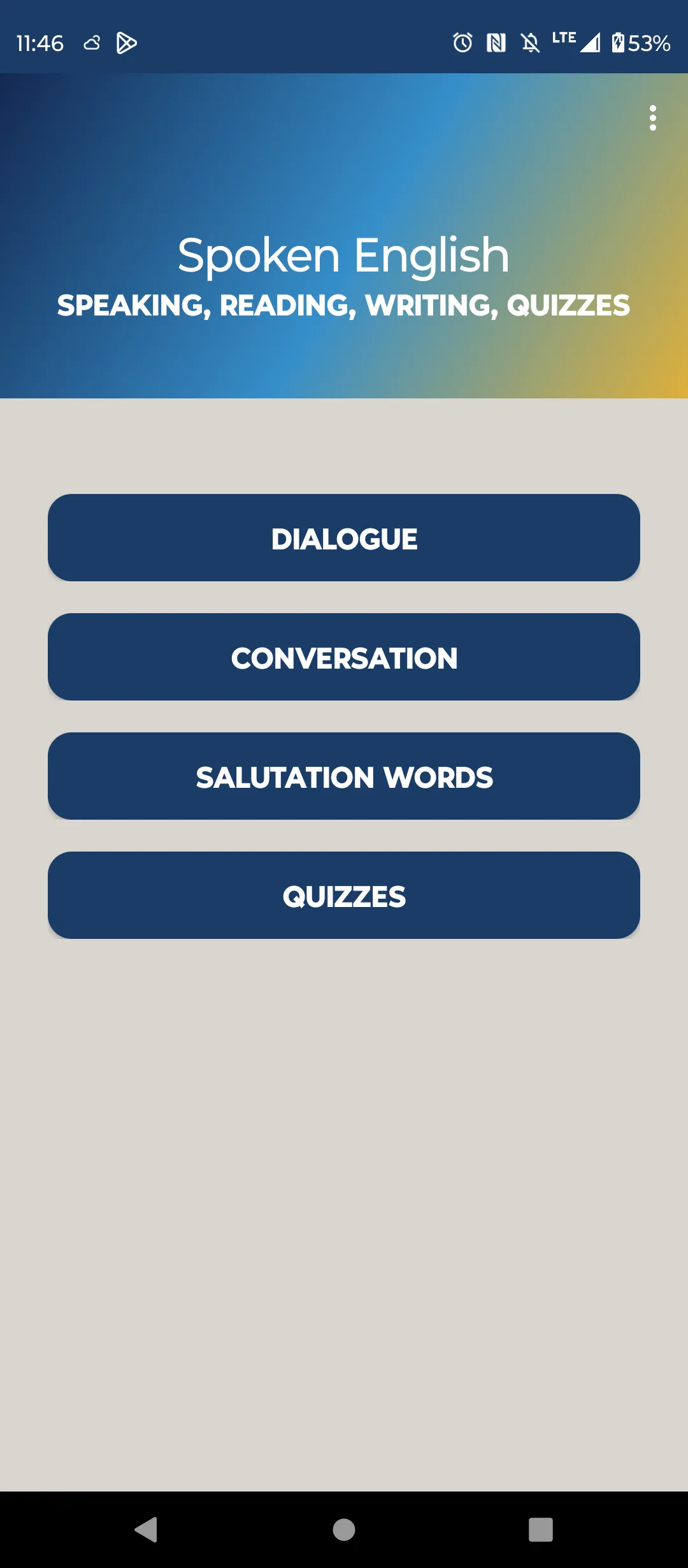688x1568 pixels.
Task: Go to the home screen
Action: [x=344, y=1529]
